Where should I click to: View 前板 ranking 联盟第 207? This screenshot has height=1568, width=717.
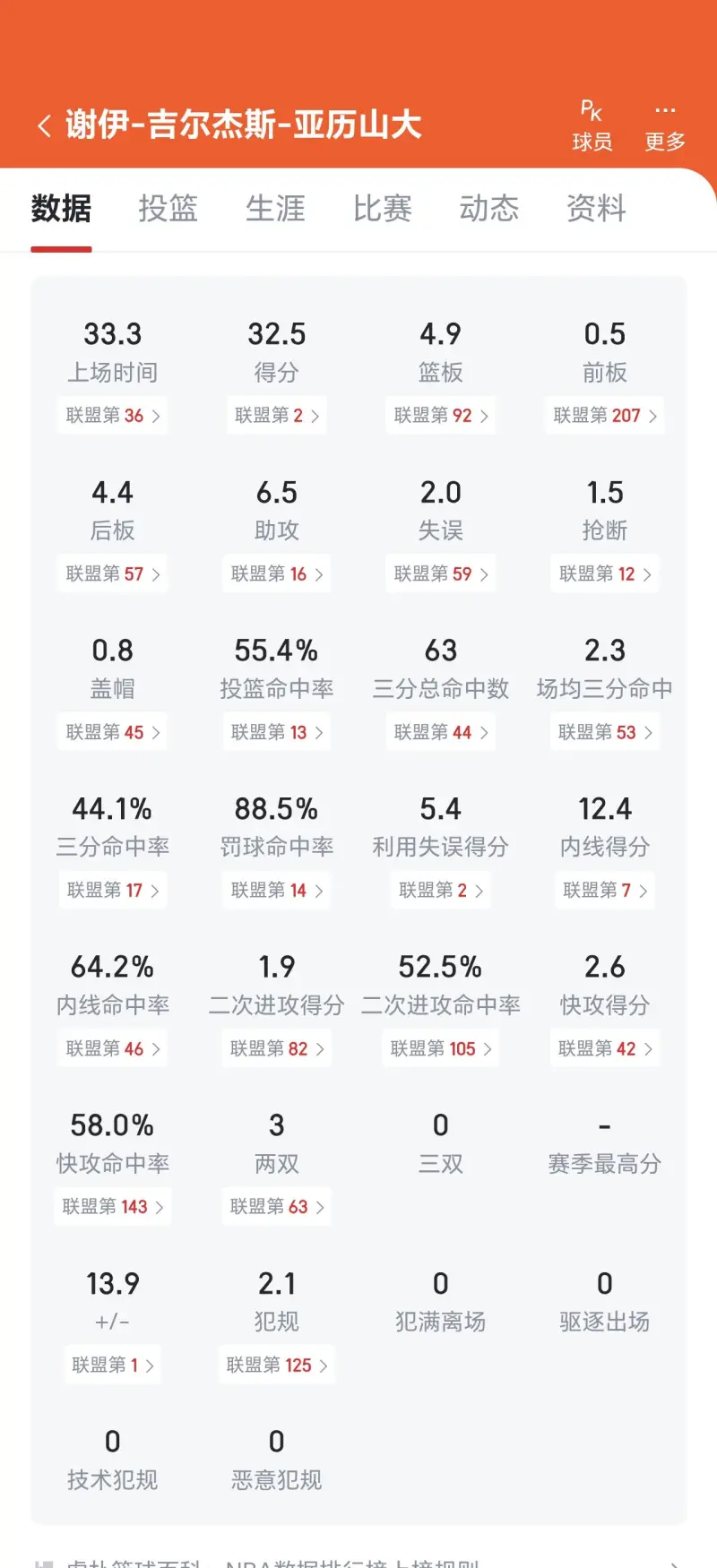tap(605, 416)
